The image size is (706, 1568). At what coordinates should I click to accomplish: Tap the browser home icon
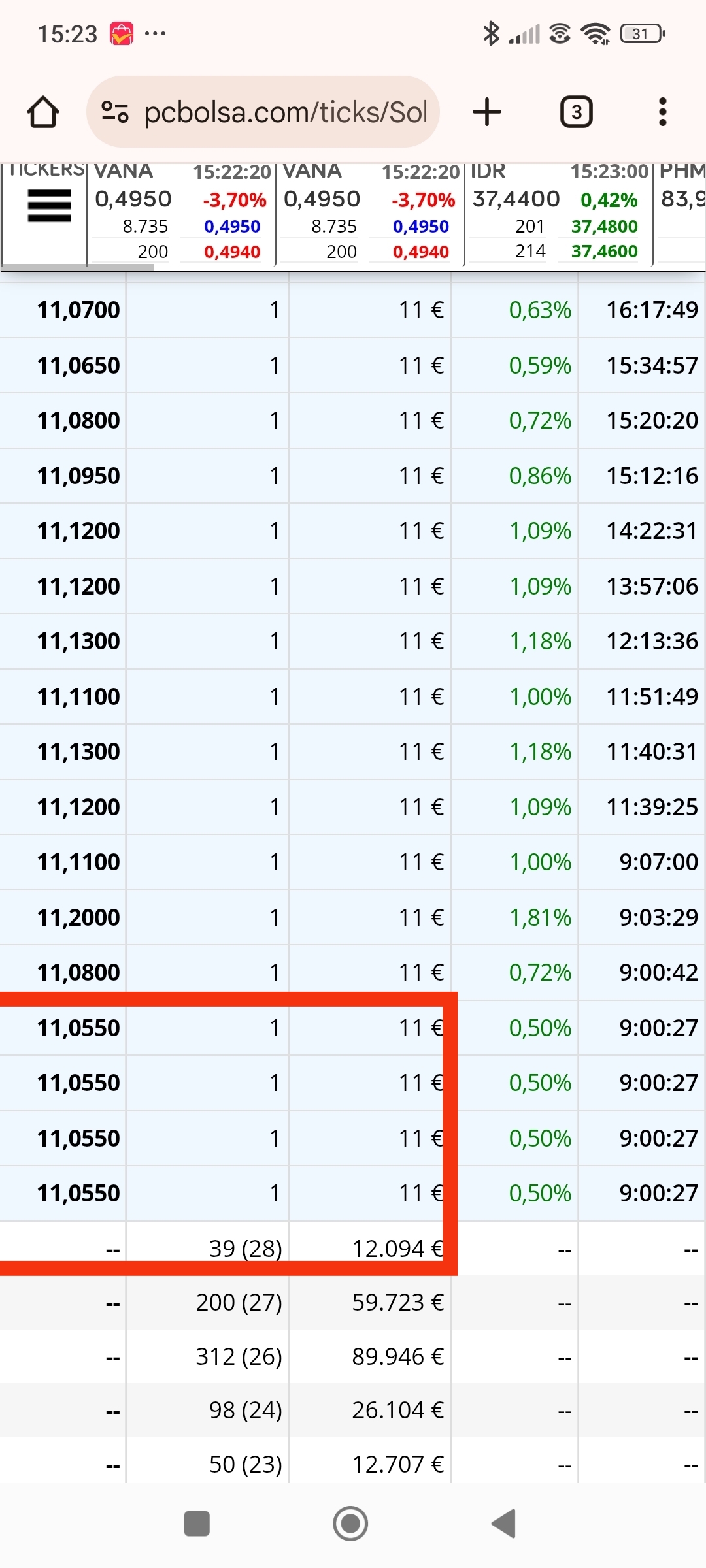[x=43, y=112]
